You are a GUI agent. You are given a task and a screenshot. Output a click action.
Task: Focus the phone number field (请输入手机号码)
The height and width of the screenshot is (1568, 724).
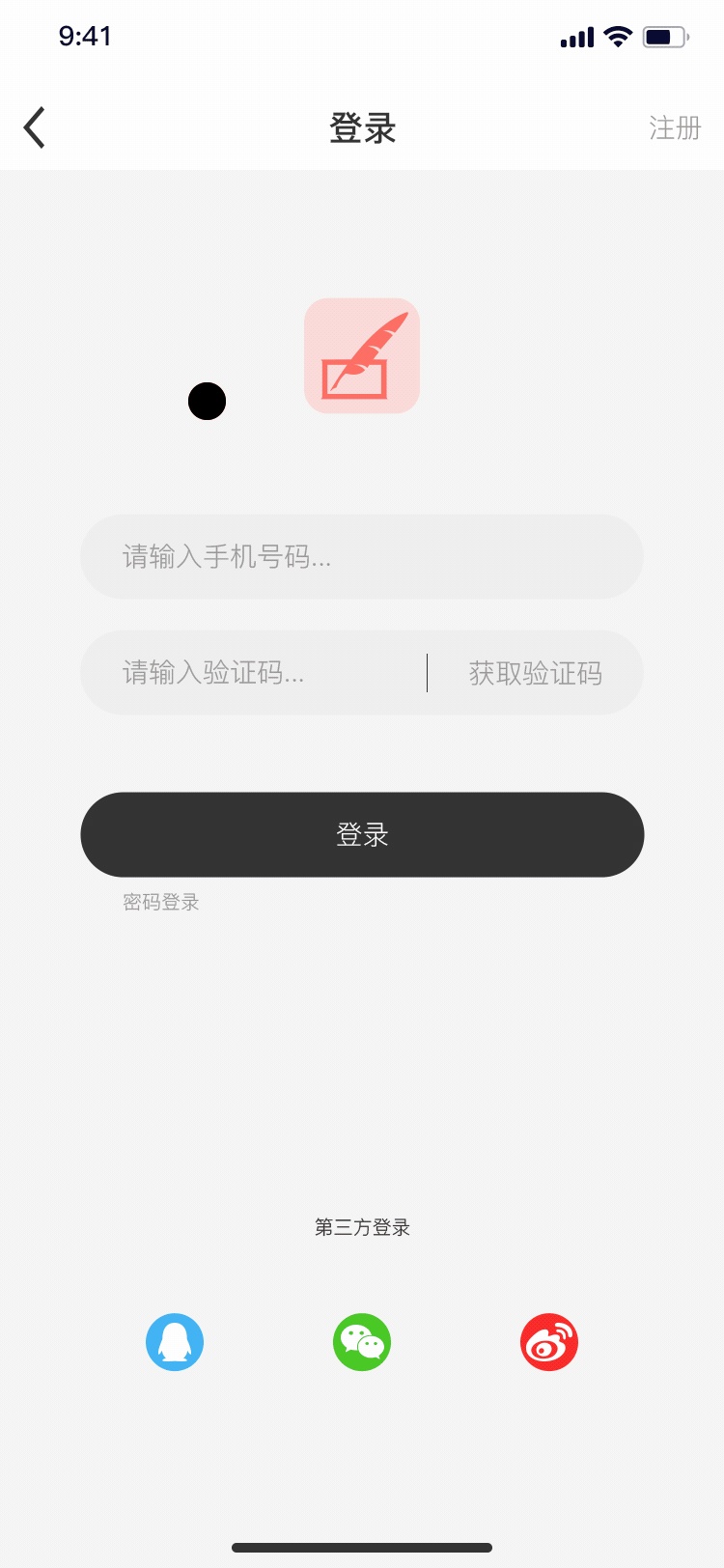point(361,557)
